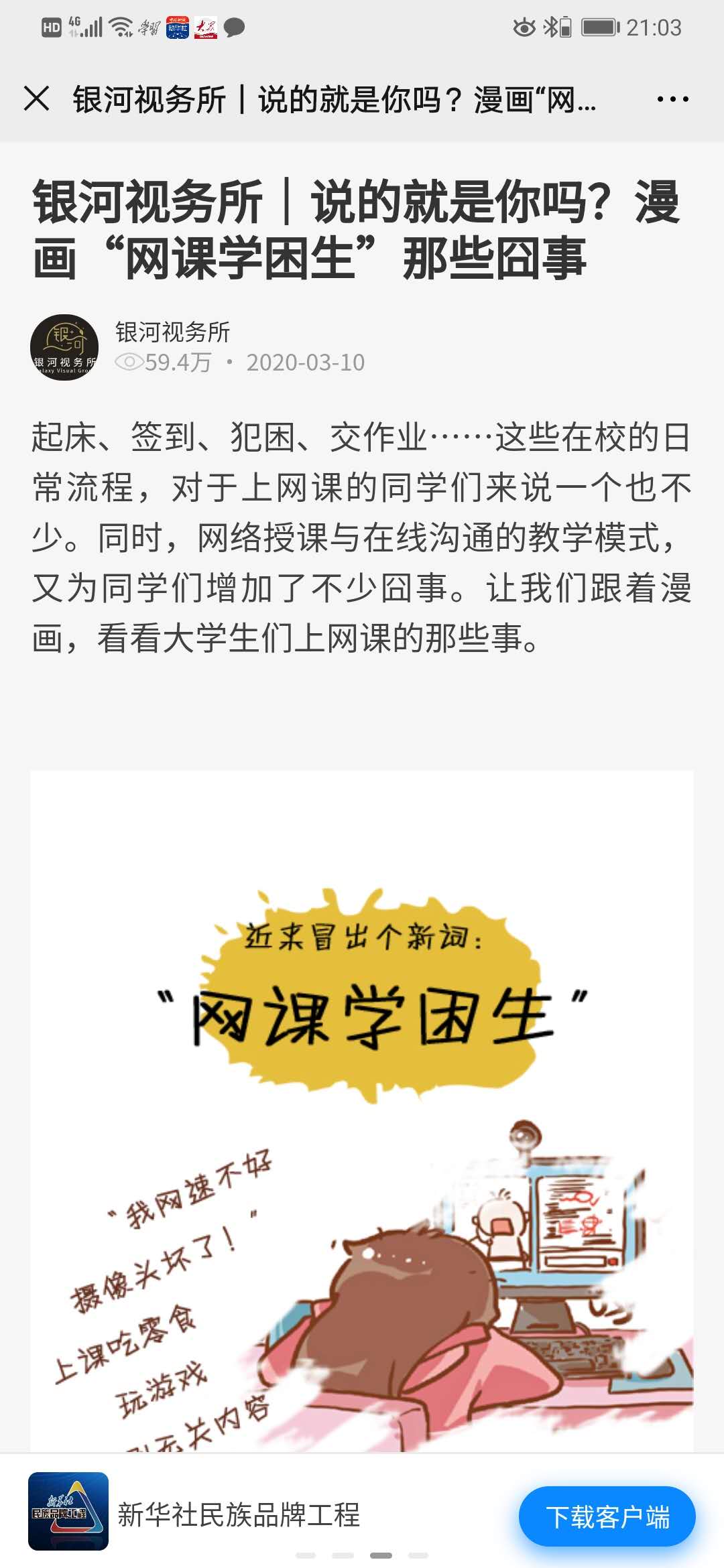Close the article page
The width and height of the screenshot is (724, 1568).
(36, 99)
